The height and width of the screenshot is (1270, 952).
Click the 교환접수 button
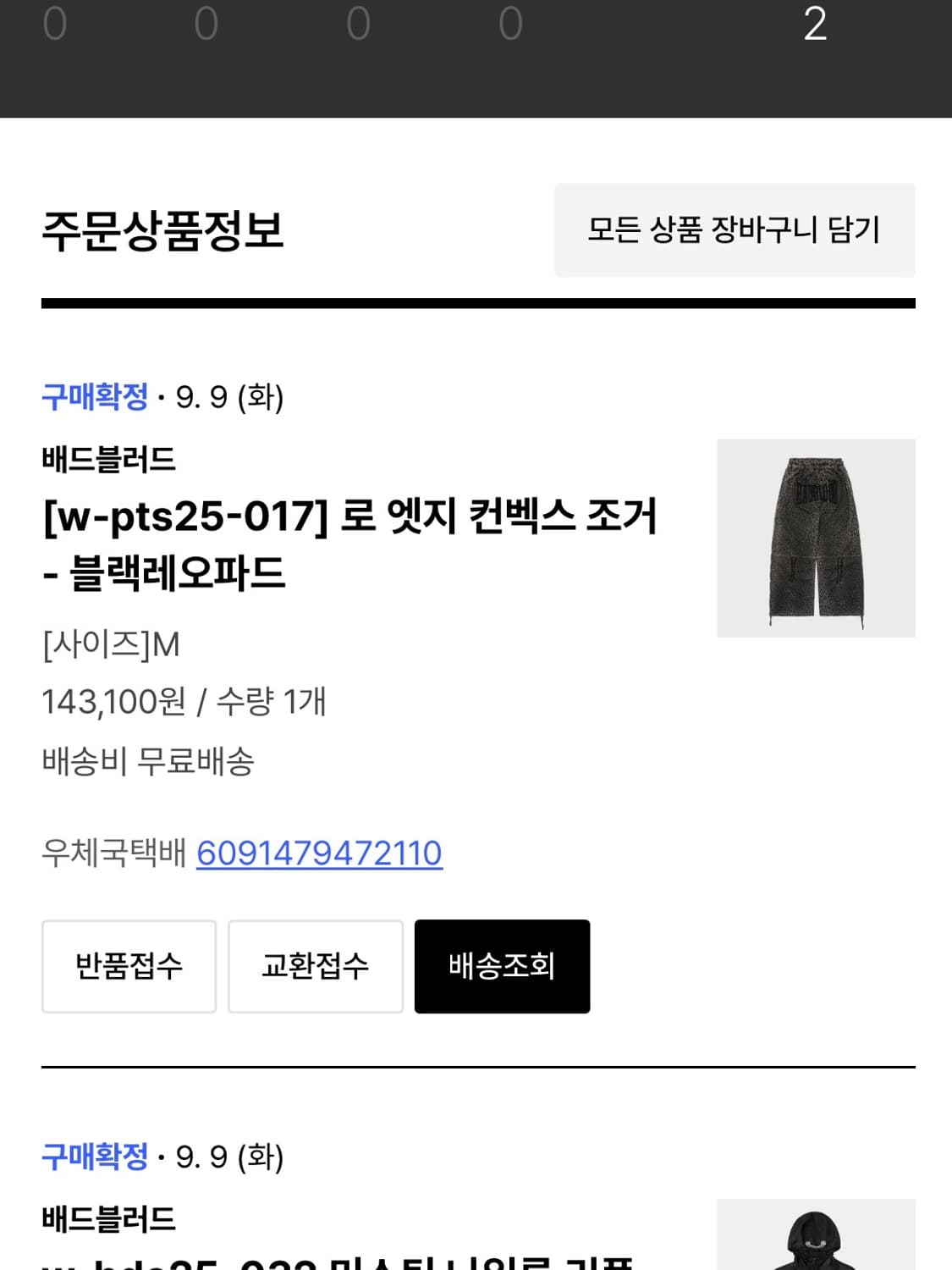(315, 965)
